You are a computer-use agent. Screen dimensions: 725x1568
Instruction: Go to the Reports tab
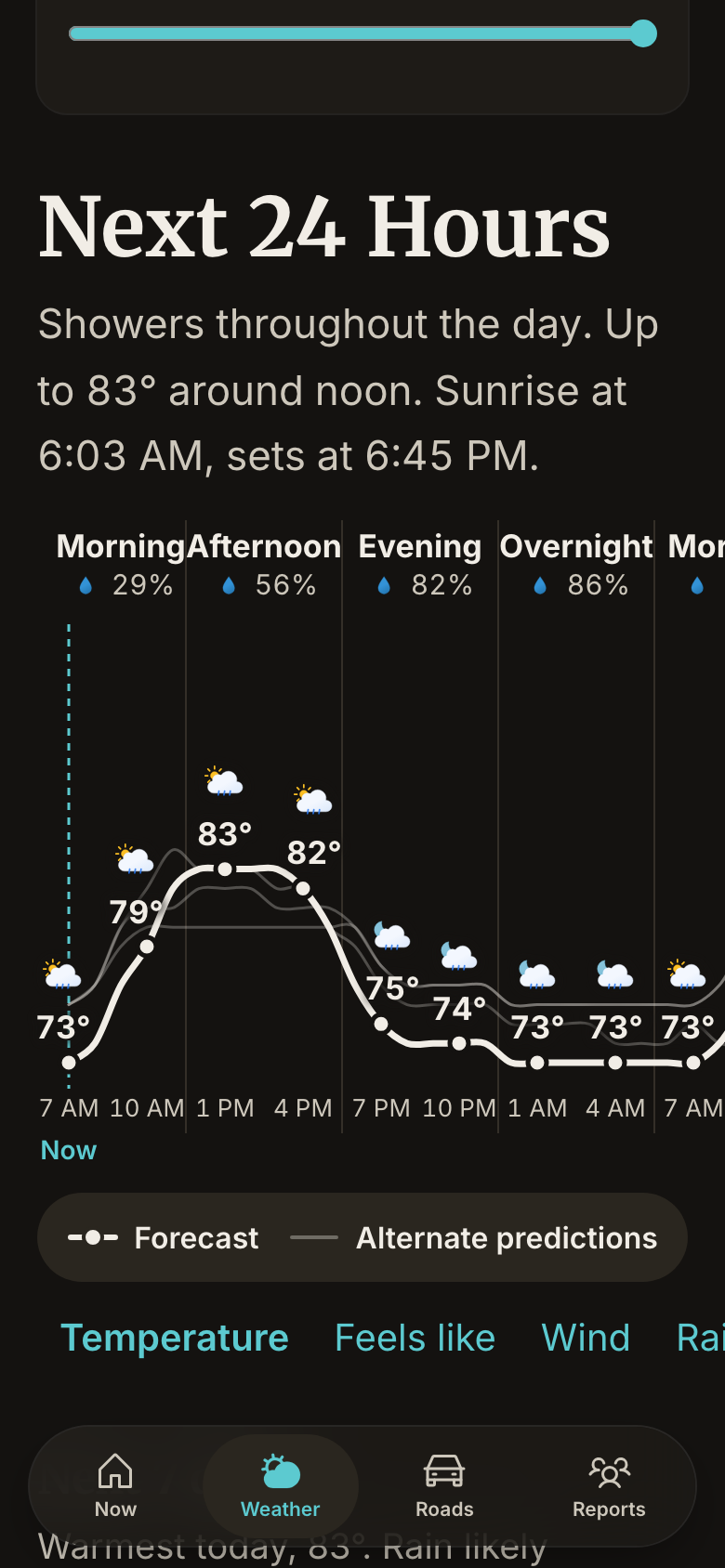point(609,1486)
